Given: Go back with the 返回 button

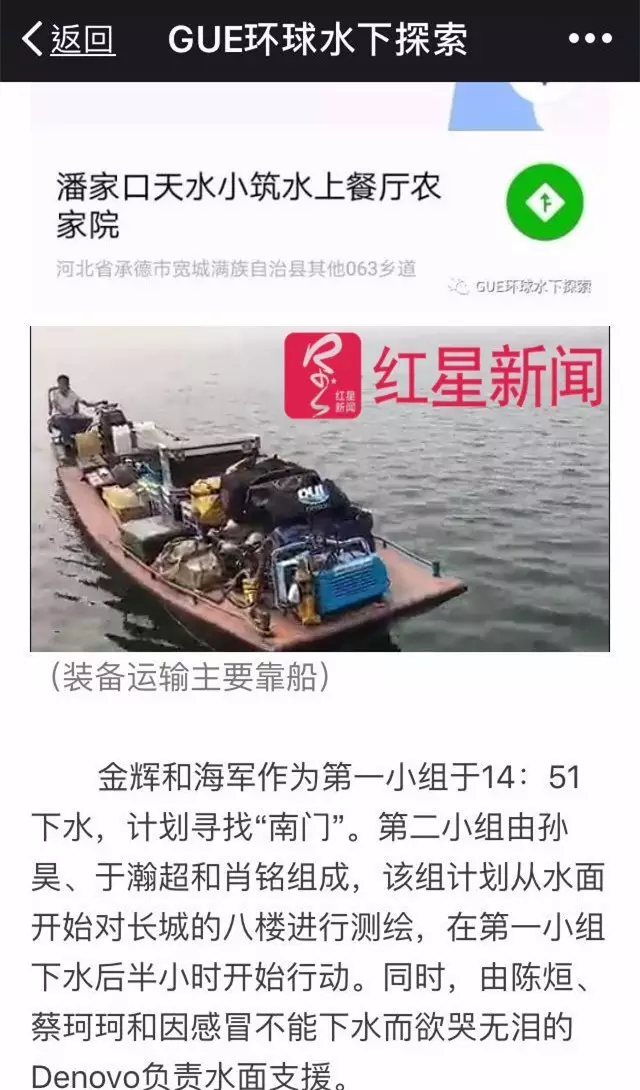Looking at the screenshot, I should coord(68,40).
